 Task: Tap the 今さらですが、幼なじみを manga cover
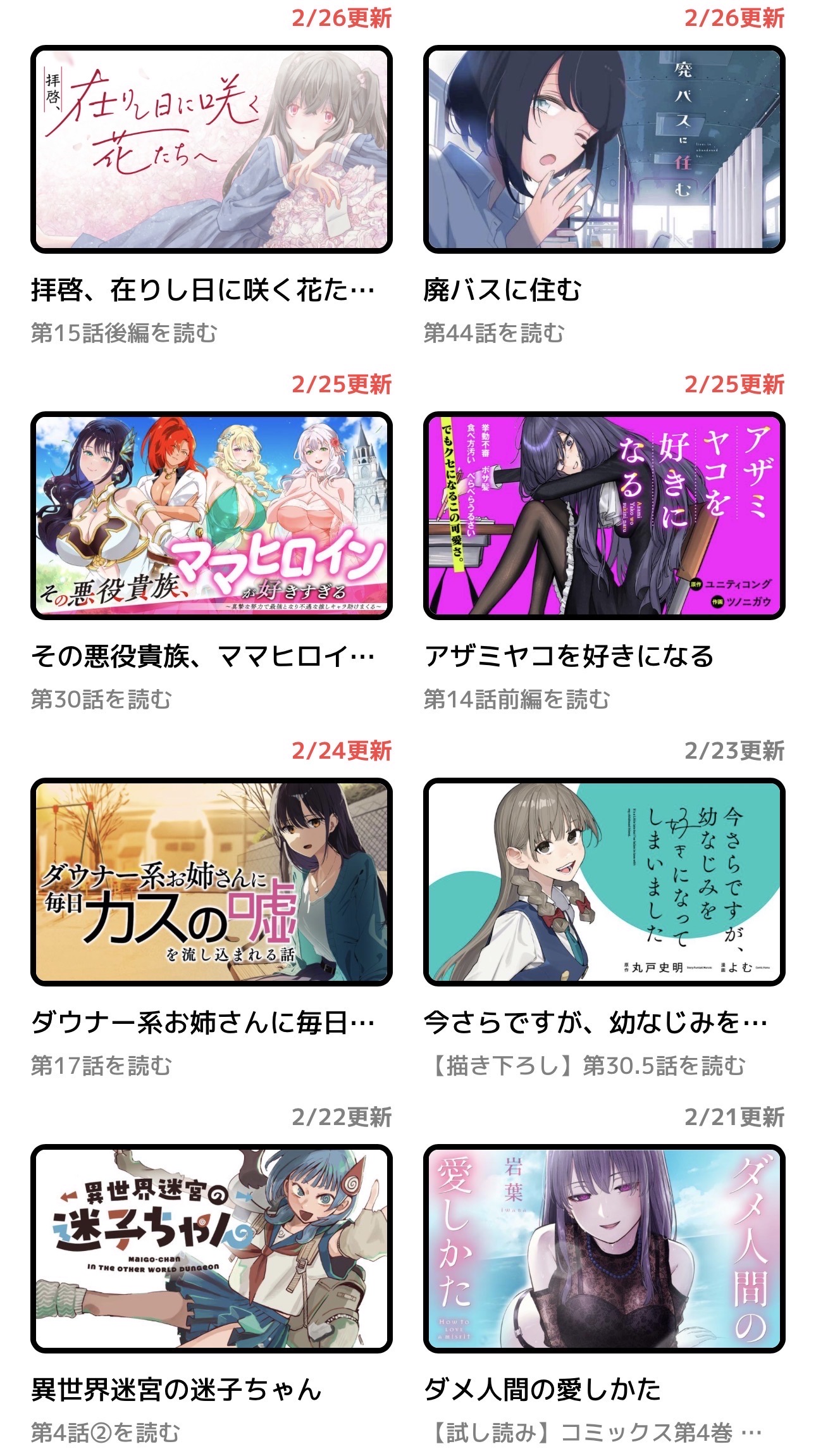(604, 882)
